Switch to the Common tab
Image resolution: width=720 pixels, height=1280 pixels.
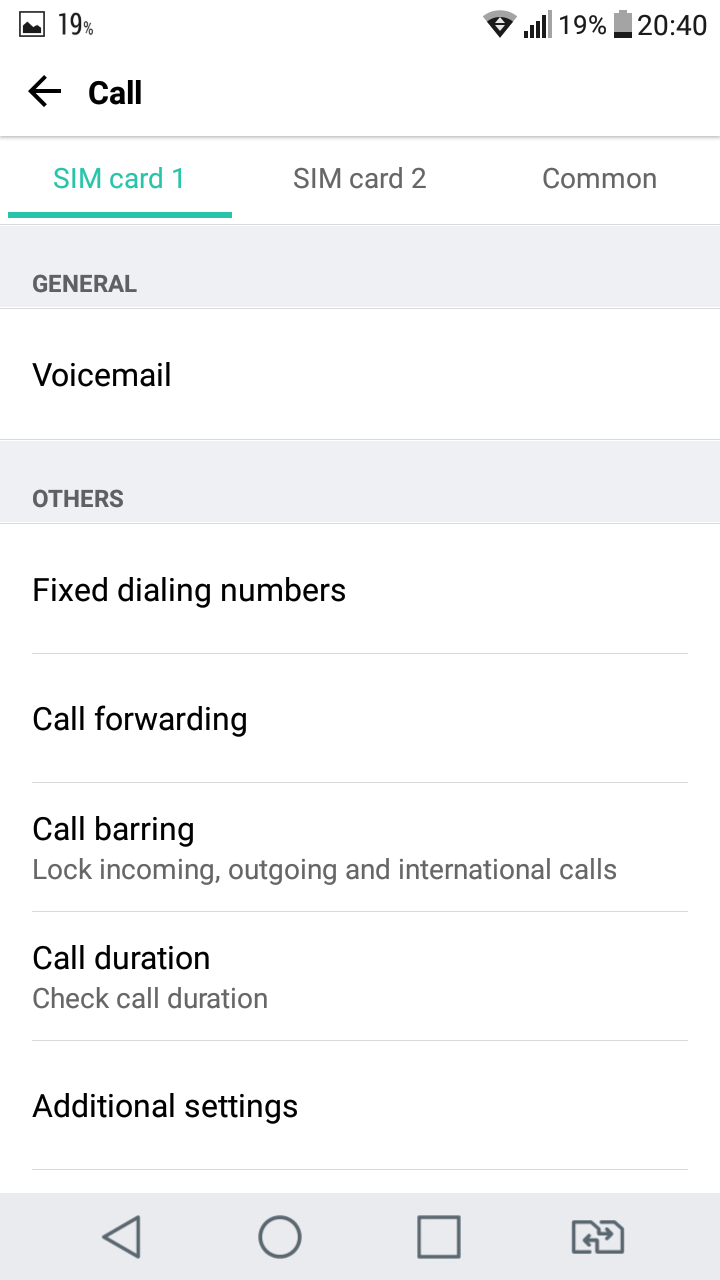coord(600,179)
